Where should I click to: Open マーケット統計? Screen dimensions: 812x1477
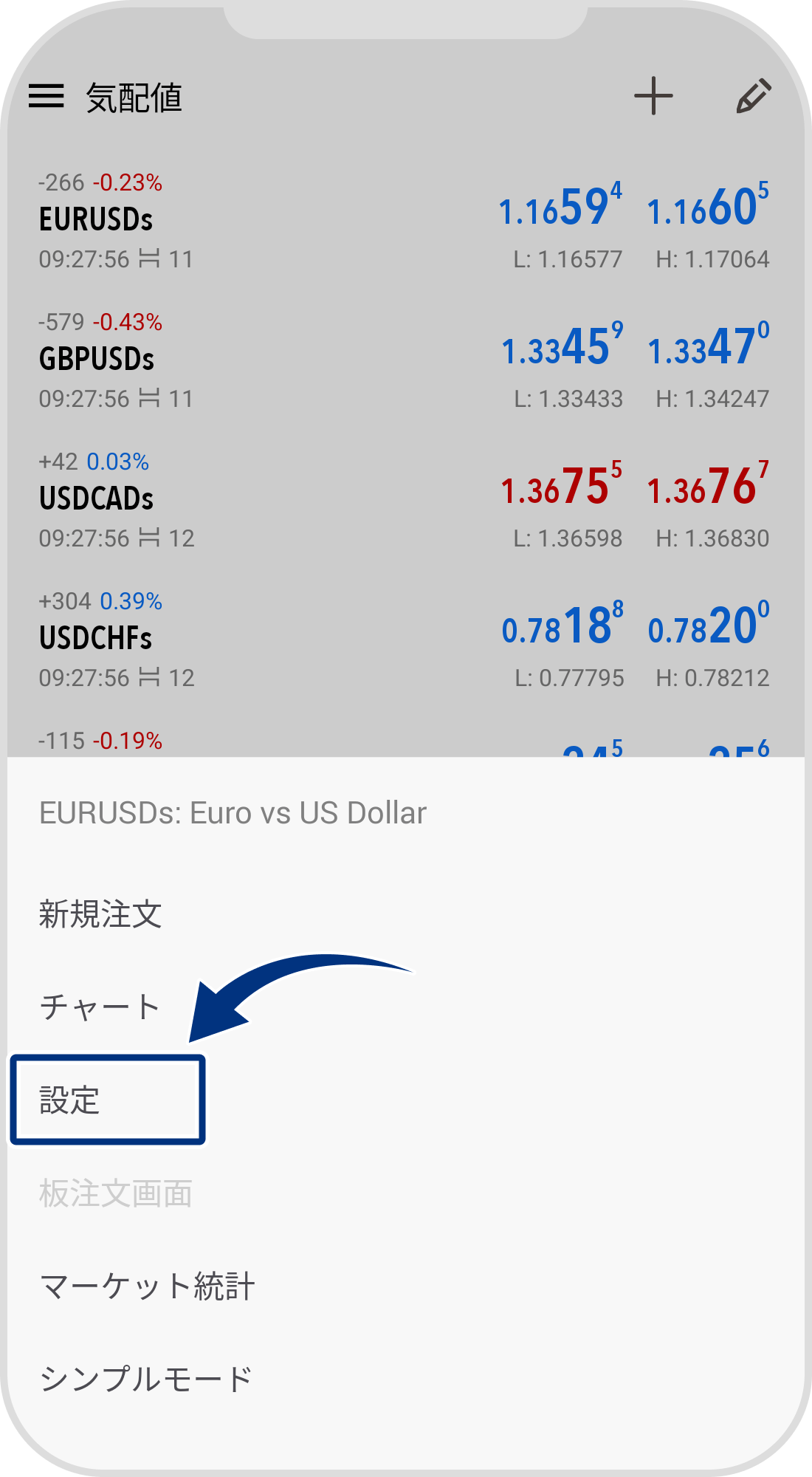(148, 1286)
